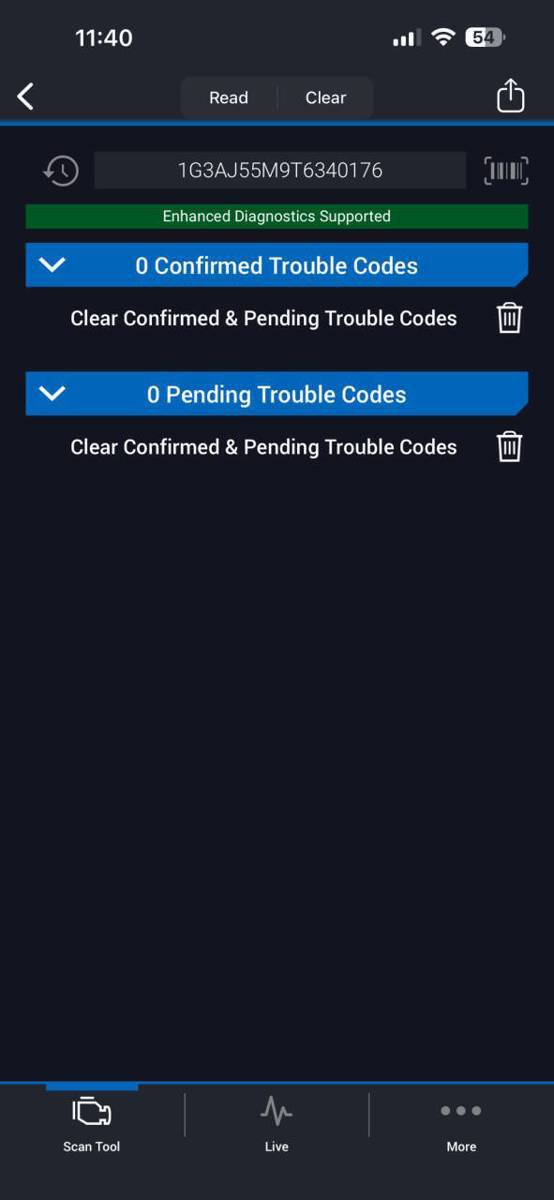The height and width of the screenshot is (1200, 554).
Task: Tap trash icon under Confirmed Trouble Codes
Action: click(x=509, y=318)
